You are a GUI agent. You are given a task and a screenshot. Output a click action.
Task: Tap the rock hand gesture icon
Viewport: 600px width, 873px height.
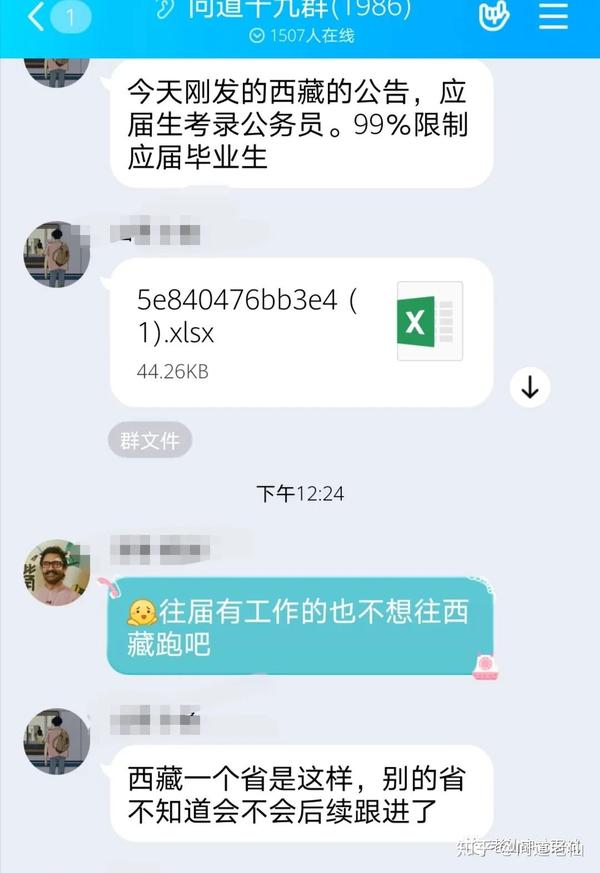[492, 16]
